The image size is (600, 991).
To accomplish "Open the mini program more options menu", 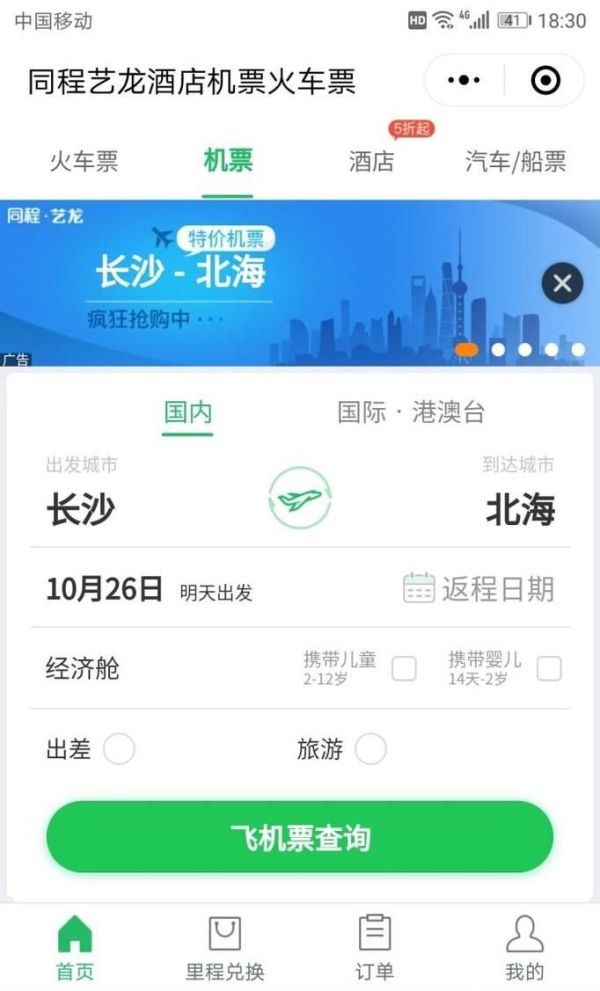I will (463, 81).
